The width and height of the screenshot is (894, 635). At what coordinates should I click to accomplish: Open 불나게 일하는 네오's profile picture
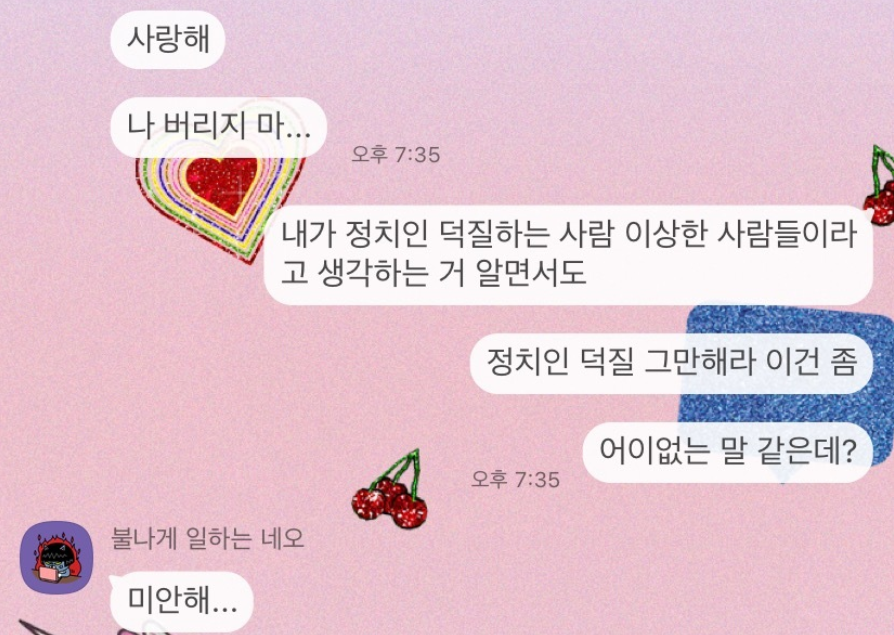57,558
